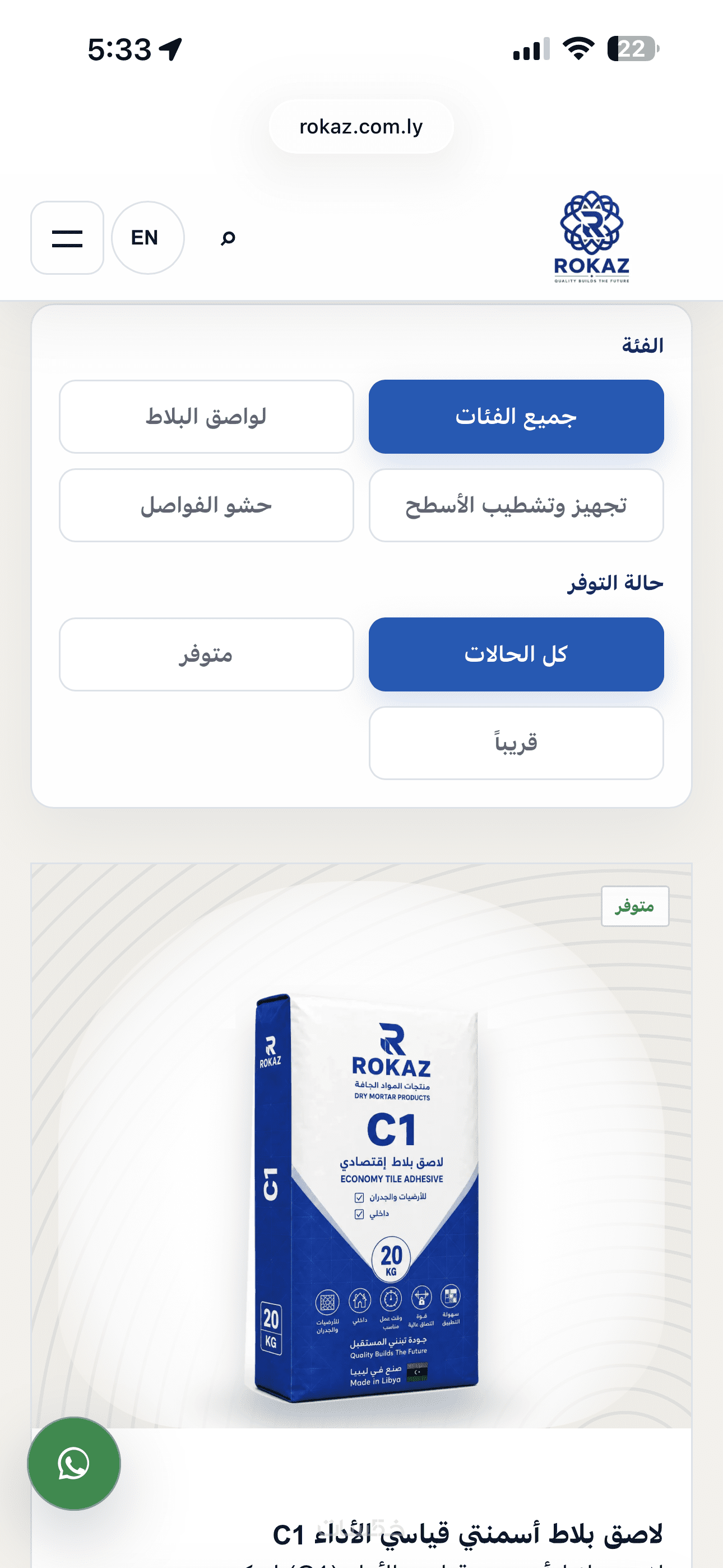Go to homepage via ROKAZ logo
723x1568 pixels.
click(591, 237)
